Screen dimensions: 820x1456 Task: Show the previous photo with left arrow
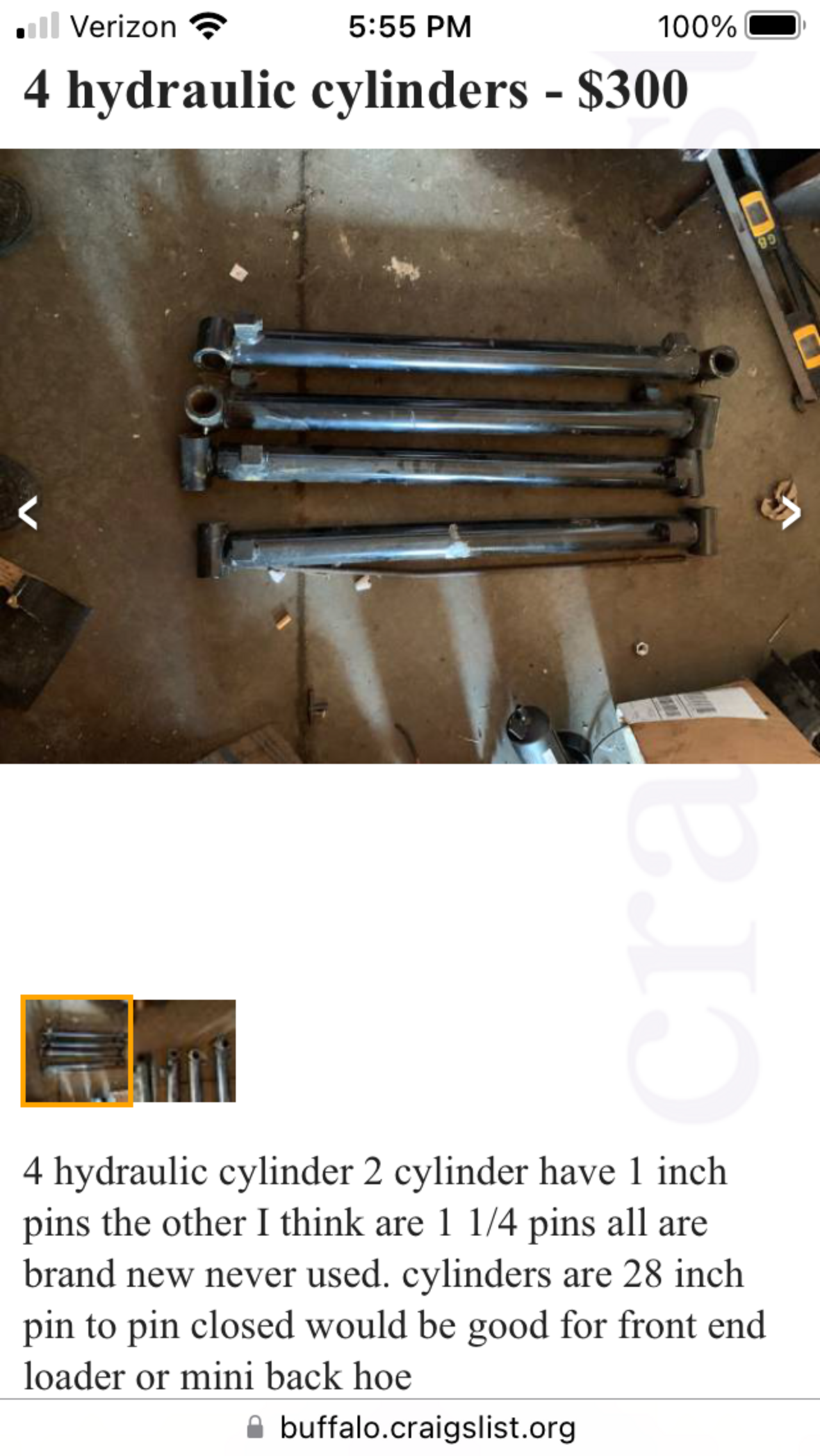28,513
